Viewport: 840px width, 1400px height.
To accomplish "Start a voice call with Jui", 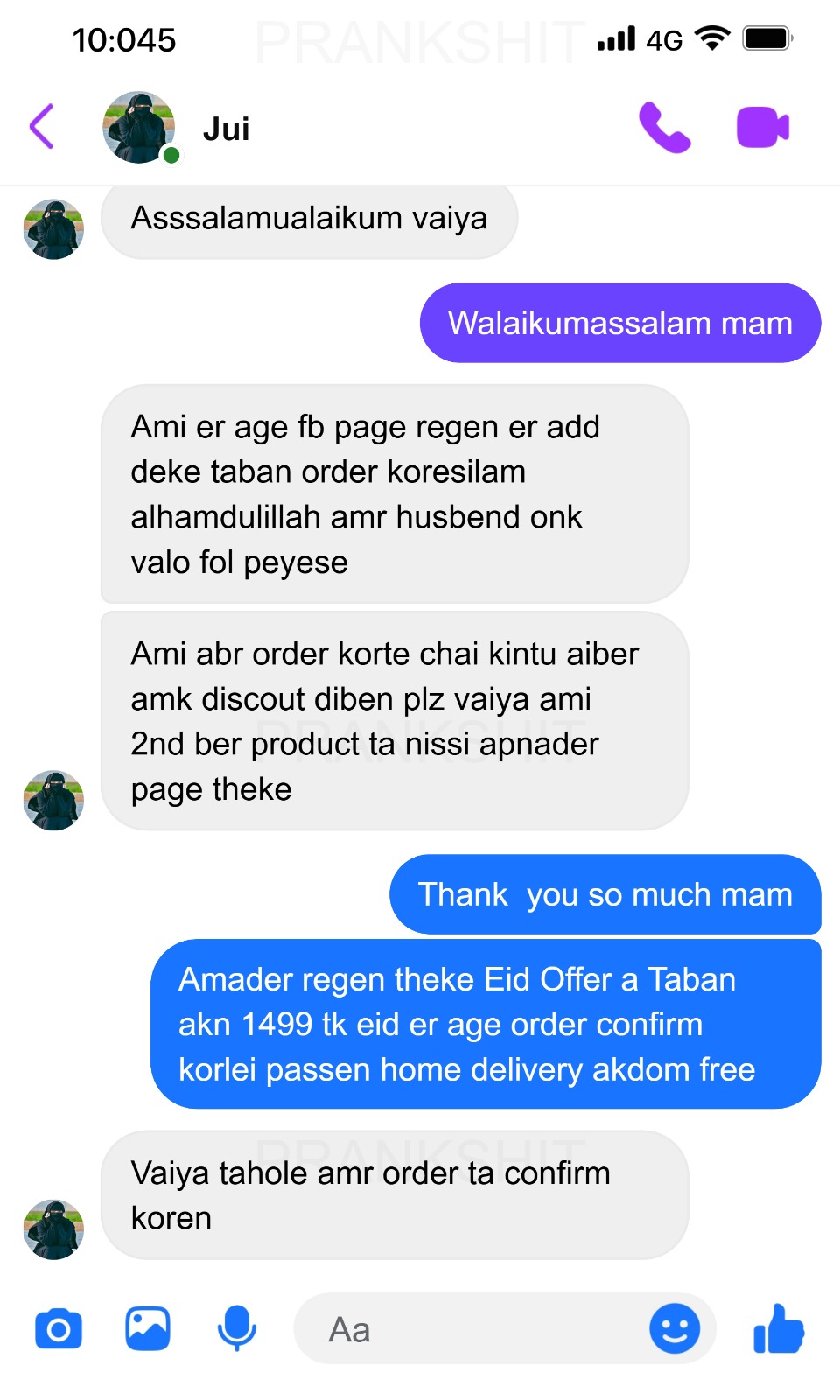I will pyautogui.click(x=664, y=128).
